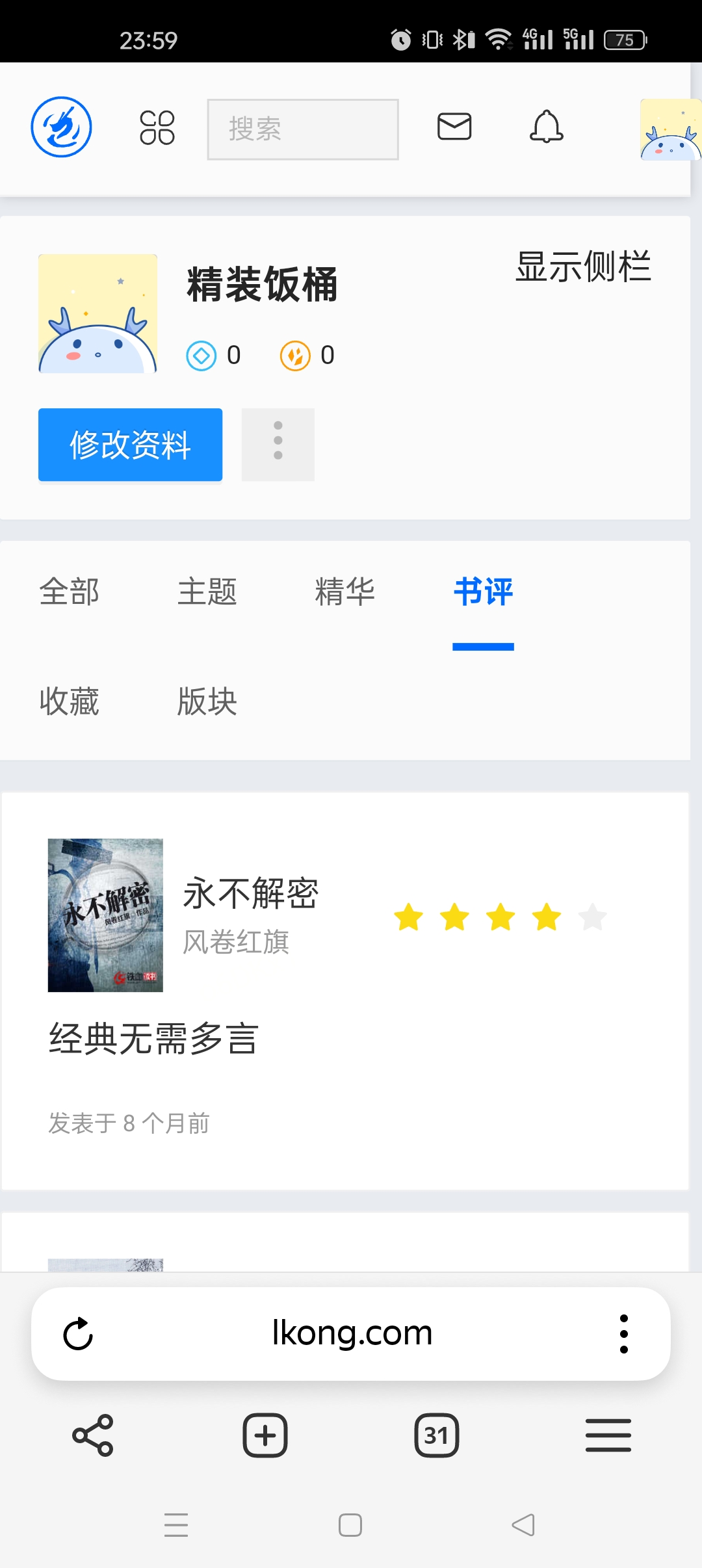
Task: Select the 书评 tab
Action: pyautogui.click(x=483, y=592)
